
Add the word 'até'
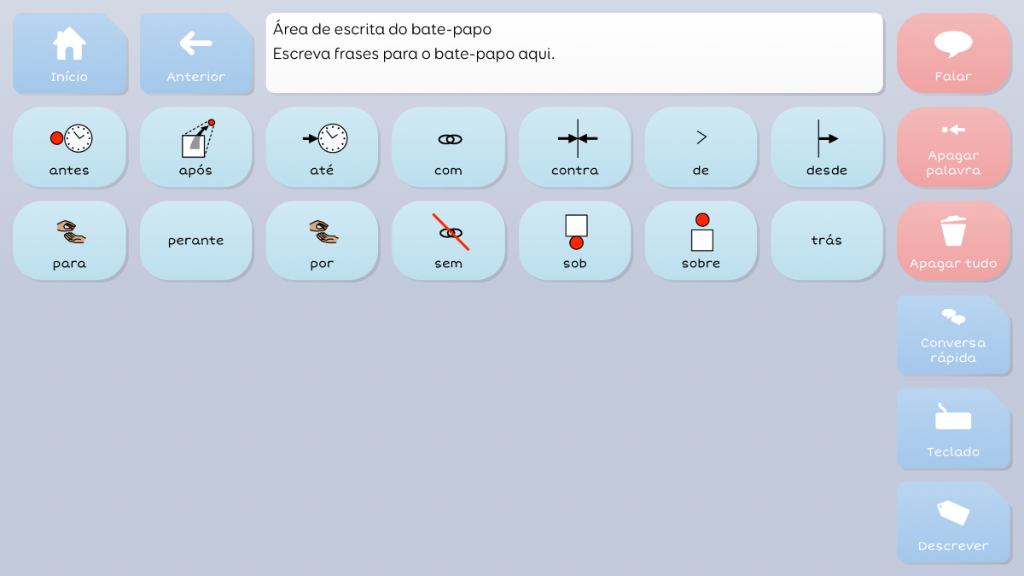click(x=322, y=147)
